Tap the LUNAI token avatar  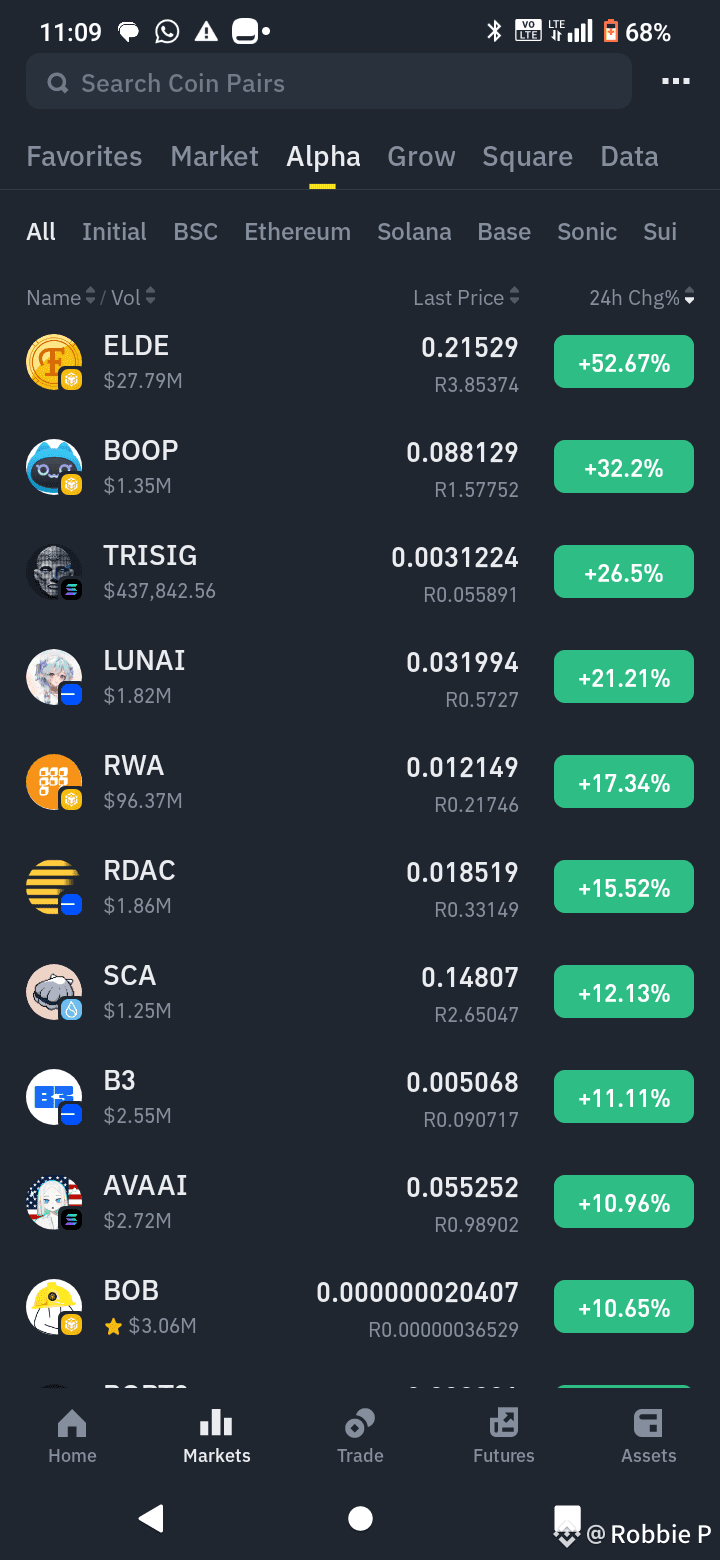(x=54, y=676)
